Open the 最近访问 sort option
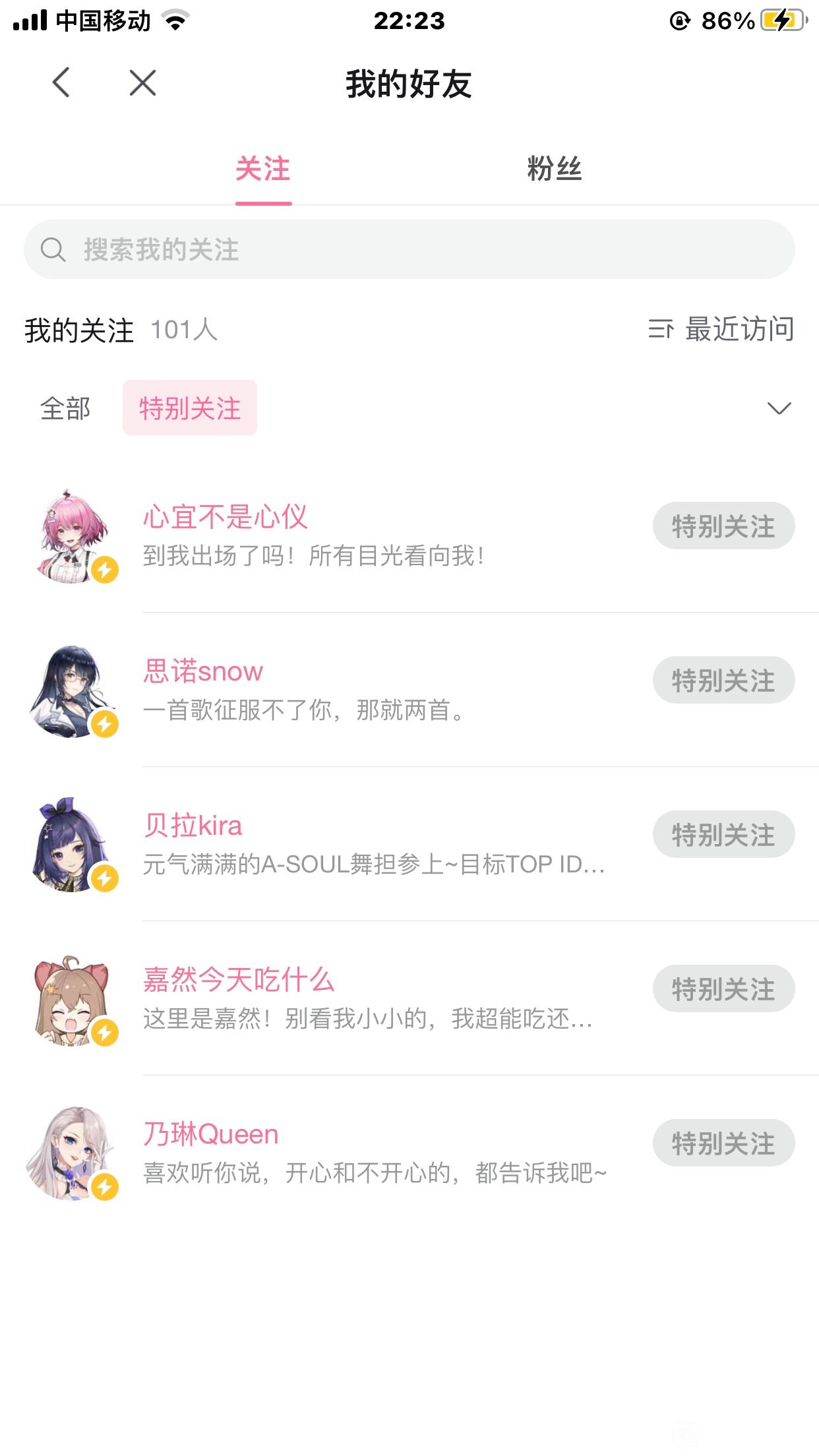Viewport: 819px width, 1456px height. 721,329
